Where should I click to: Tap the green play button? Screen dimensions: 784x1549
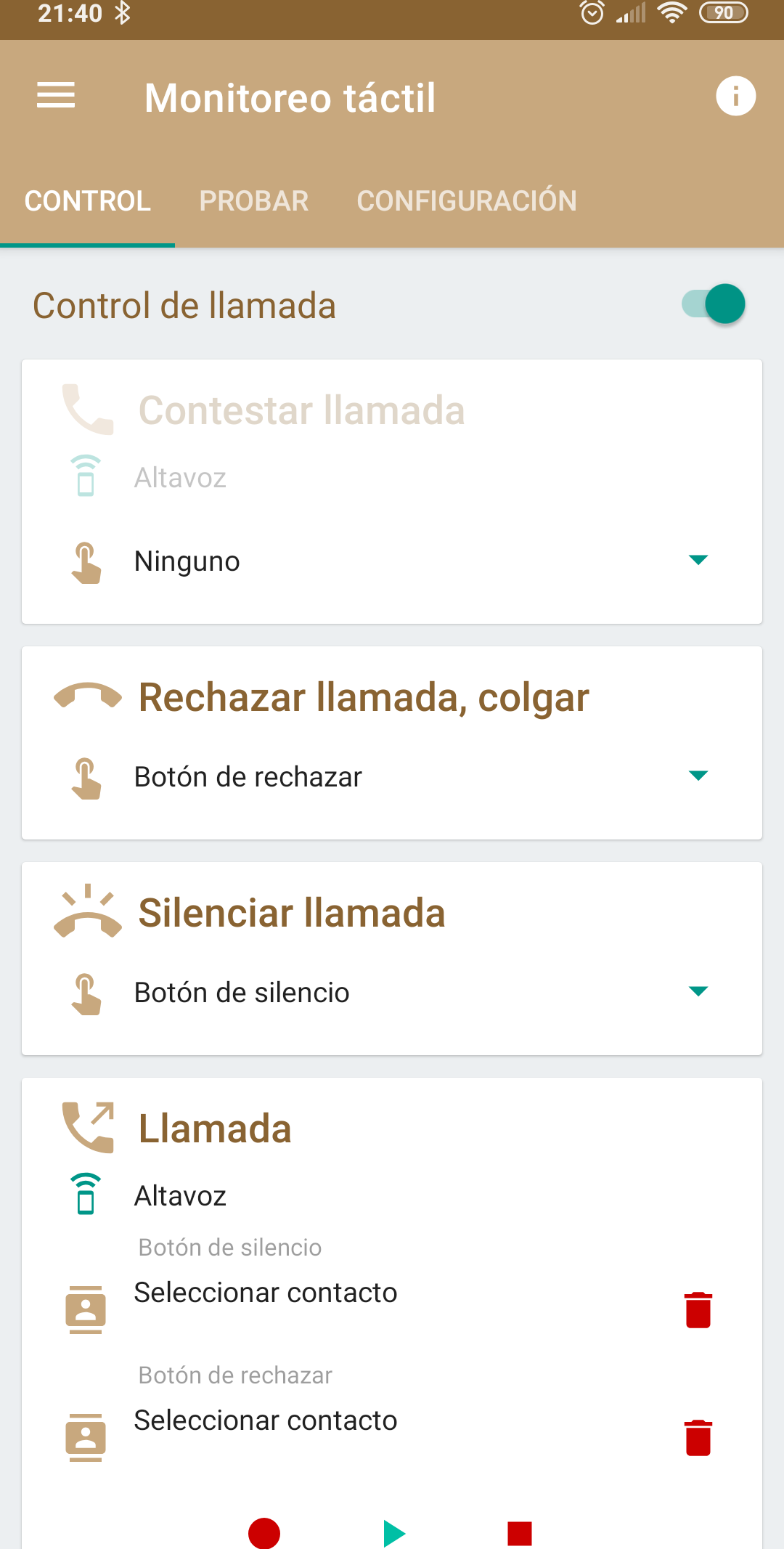(x=393, y=1533)
